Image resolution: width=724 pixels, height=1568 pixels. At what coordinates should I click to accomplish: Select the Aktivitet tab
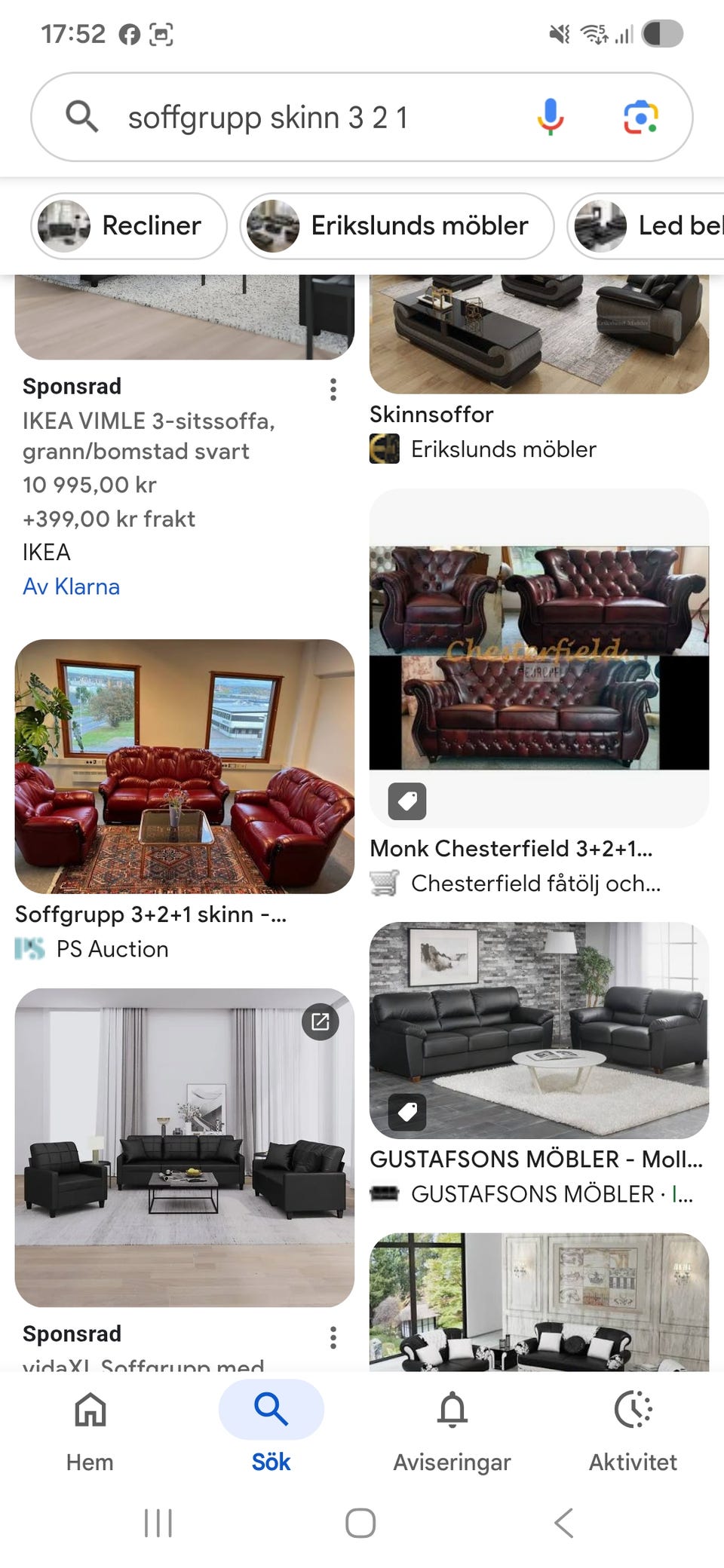tap(633, 1429)
